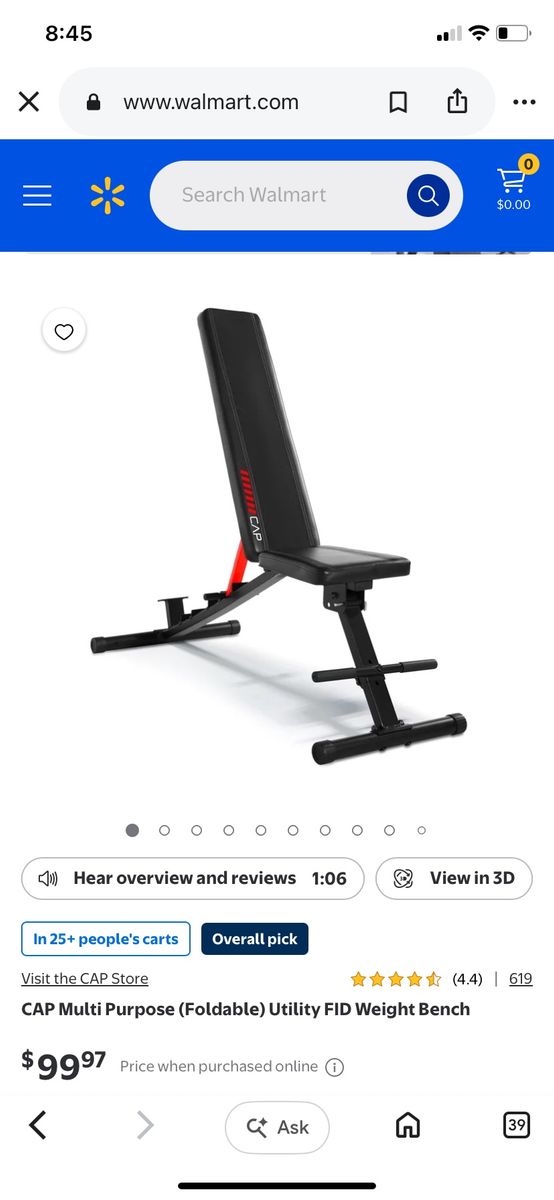The height and width of the screenshot is (1200, 554).
Task: Open the tab switcher showing 39 tabs
Action: [x=516, y=1125]
